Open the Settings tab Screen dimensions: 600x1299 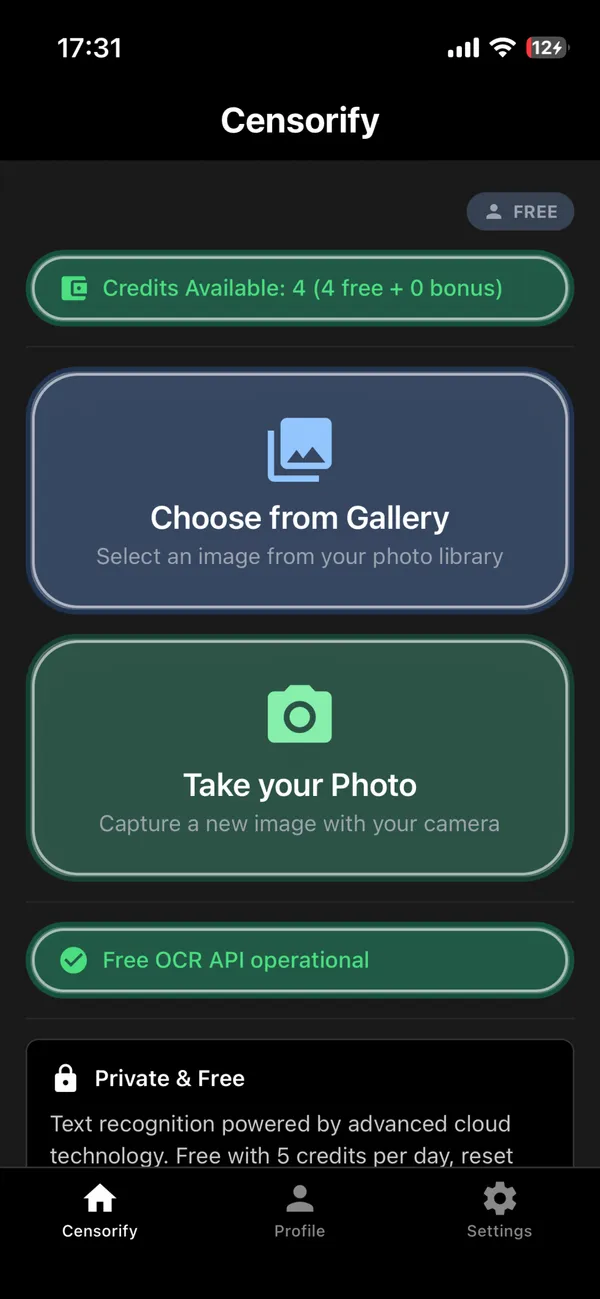coord(499,1210)
